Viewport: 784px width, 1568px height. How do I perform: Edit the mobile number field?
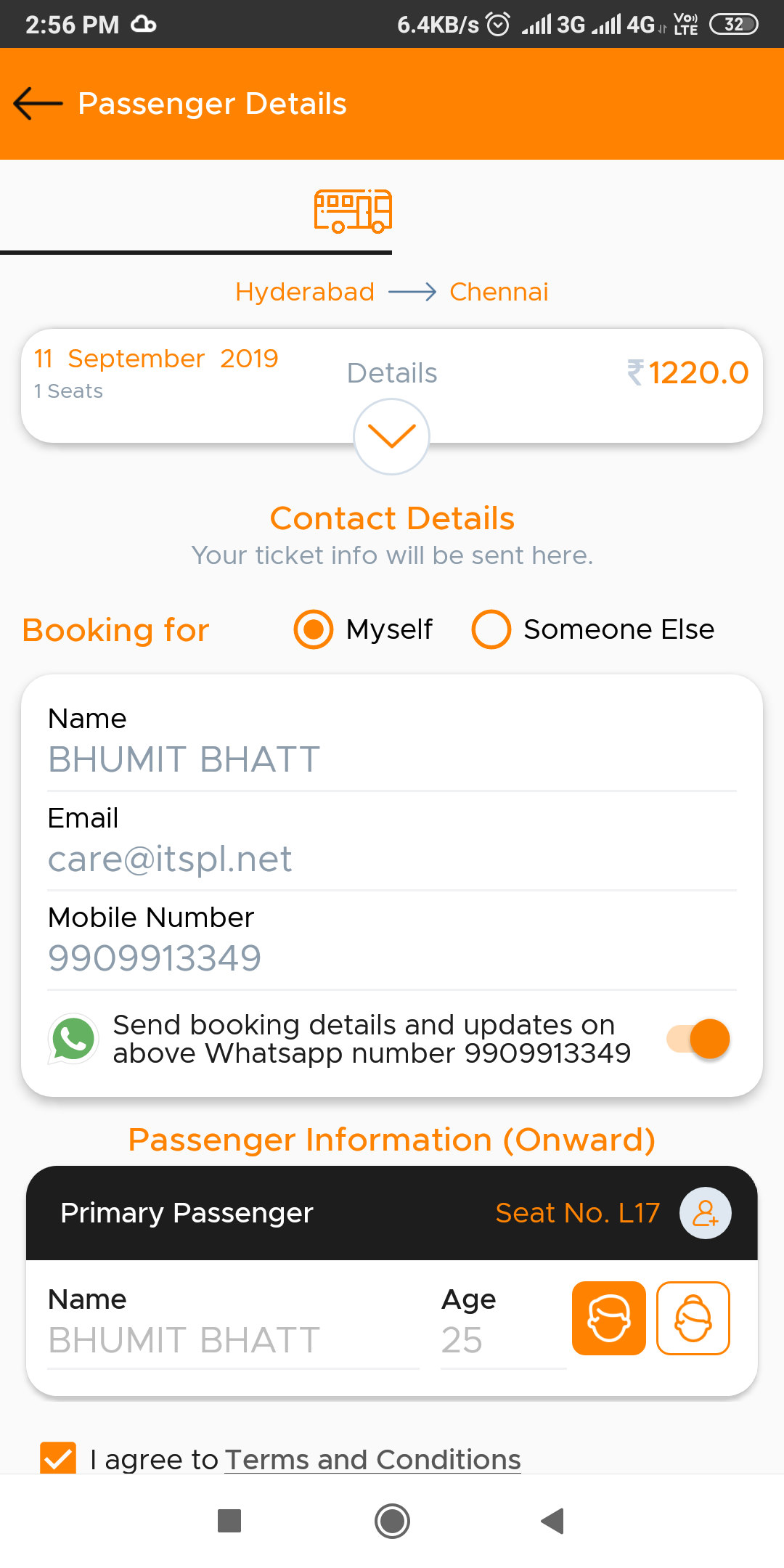pyautogui.click(x=392, y=958)
